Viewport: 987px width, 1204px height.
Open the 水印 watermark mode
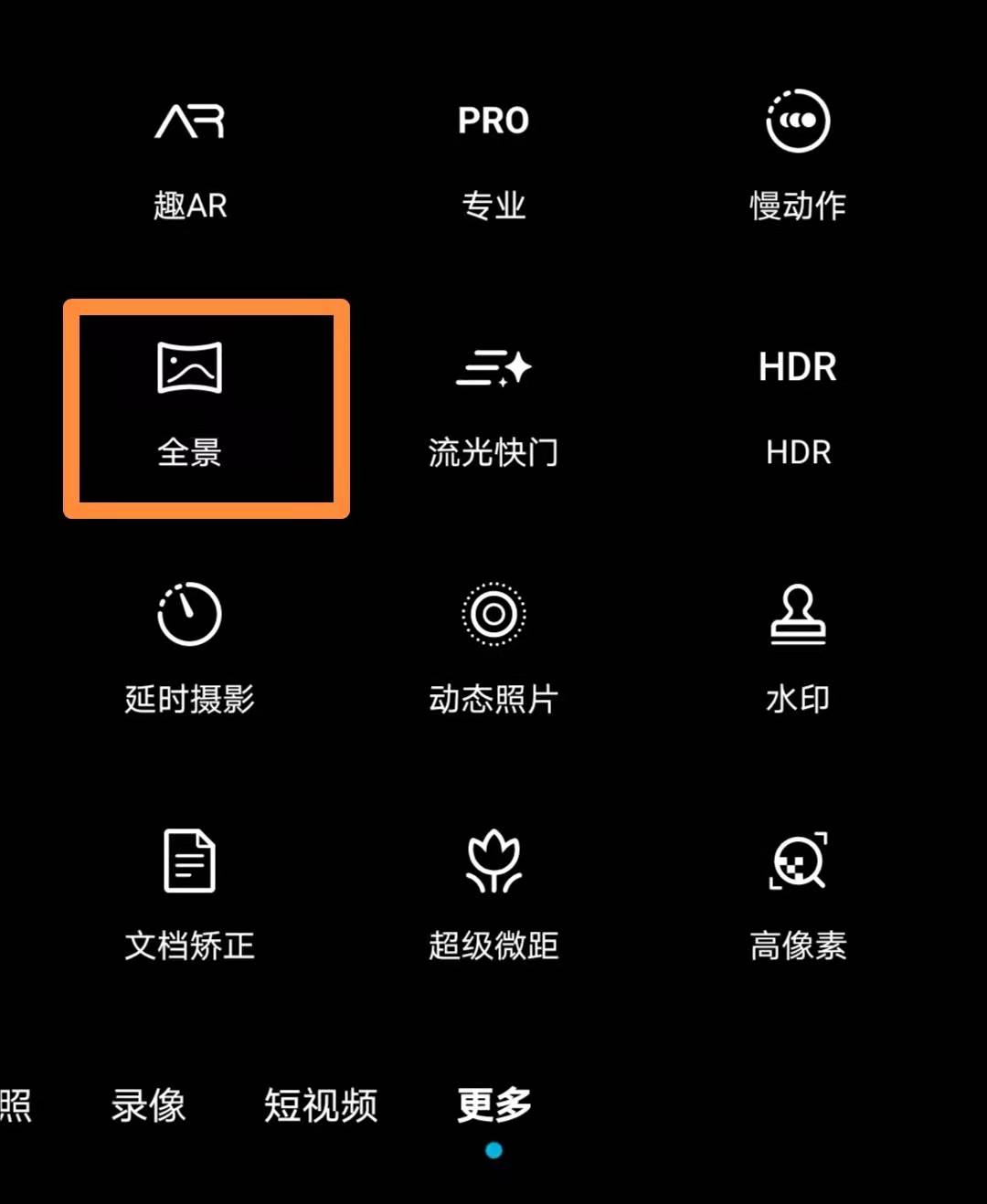pyautogui.click(x=797, y=649)
